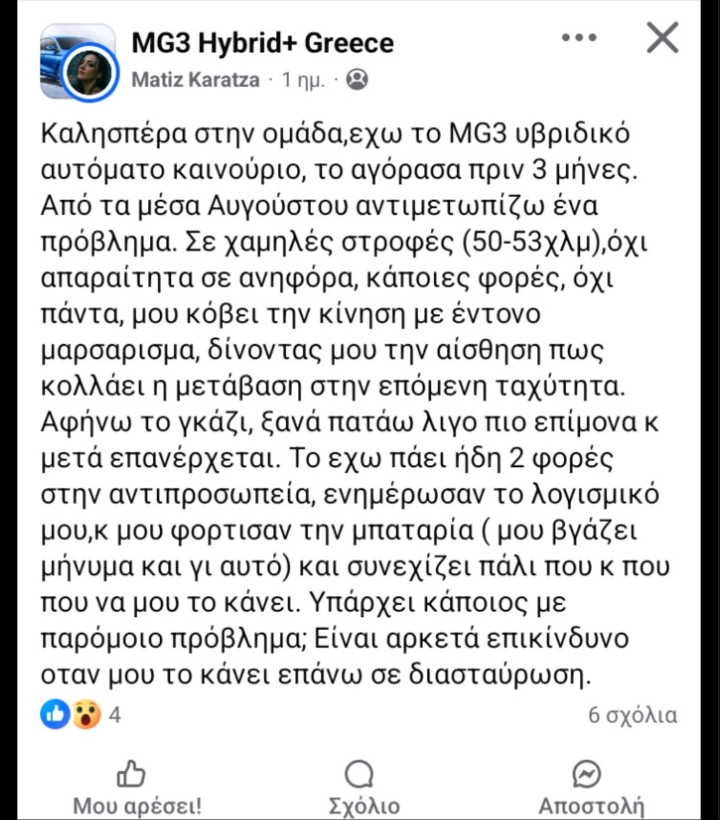The height and width of the screenshot is (820, 720).
Task: Tap Σχόλιο to write a comment
Action: click(363, 788)
